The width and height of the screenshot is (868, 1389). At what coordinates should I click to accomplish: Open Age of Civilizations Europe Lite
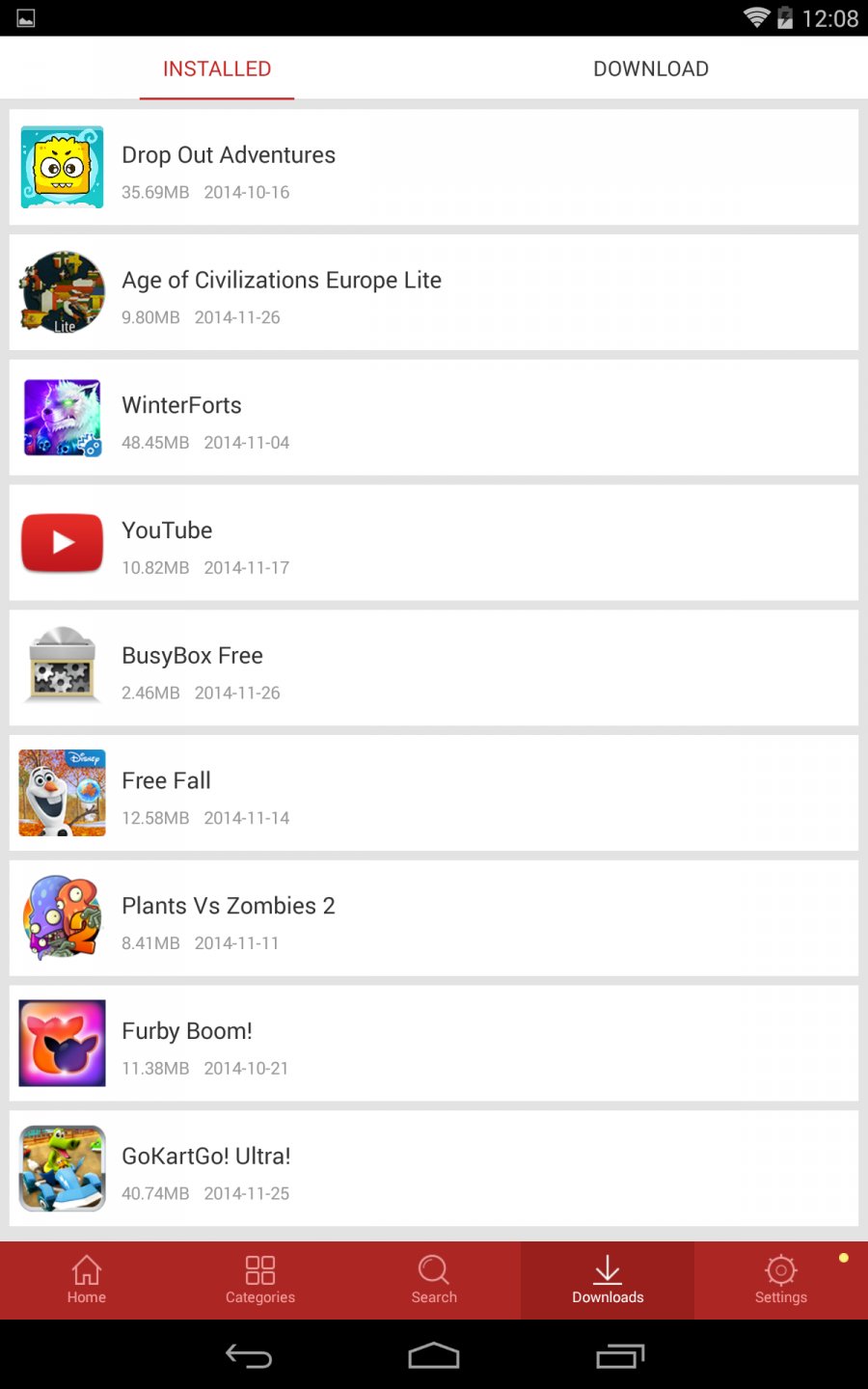point(434,293)
